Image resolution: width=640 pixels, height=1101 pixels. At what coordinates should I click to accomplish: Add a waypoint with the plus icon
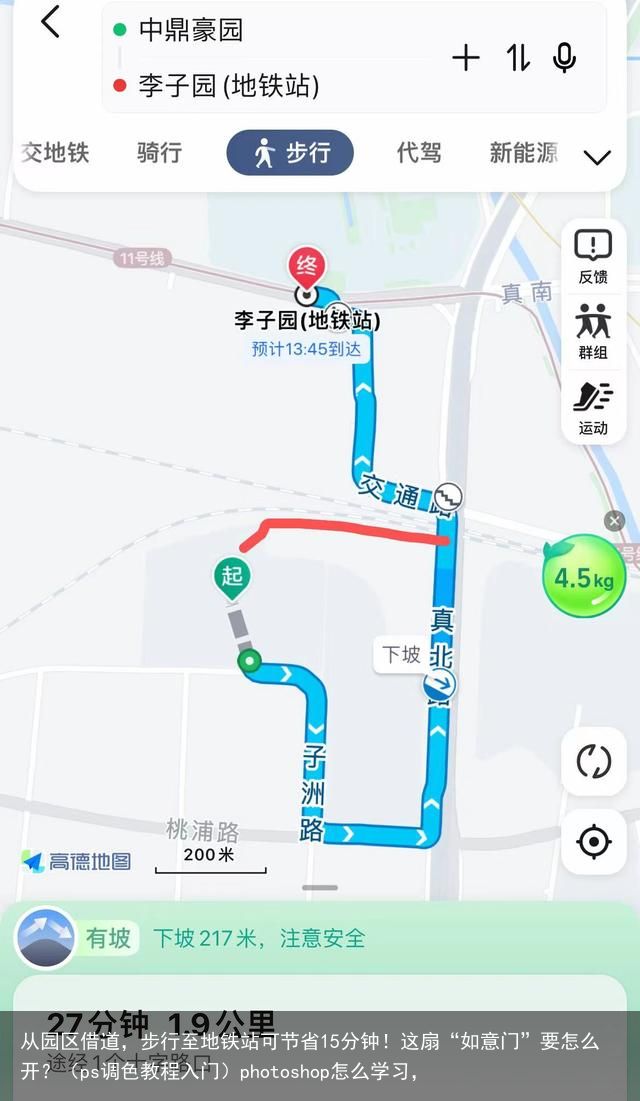(x=466, y=58)
